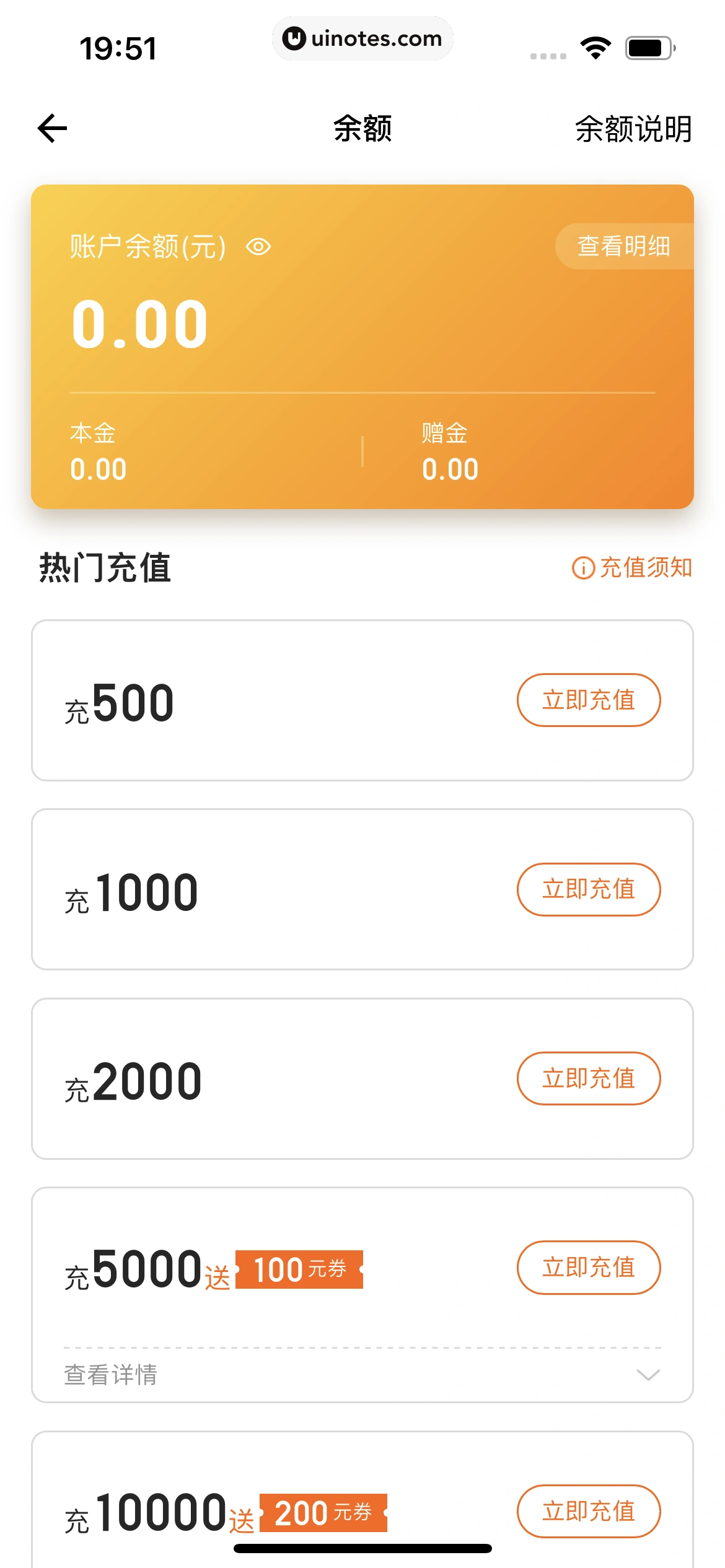This screenshot has height=1568, width=725.
Task: Tap the Wi-Fi status icon
Action: tap(594, 46)
